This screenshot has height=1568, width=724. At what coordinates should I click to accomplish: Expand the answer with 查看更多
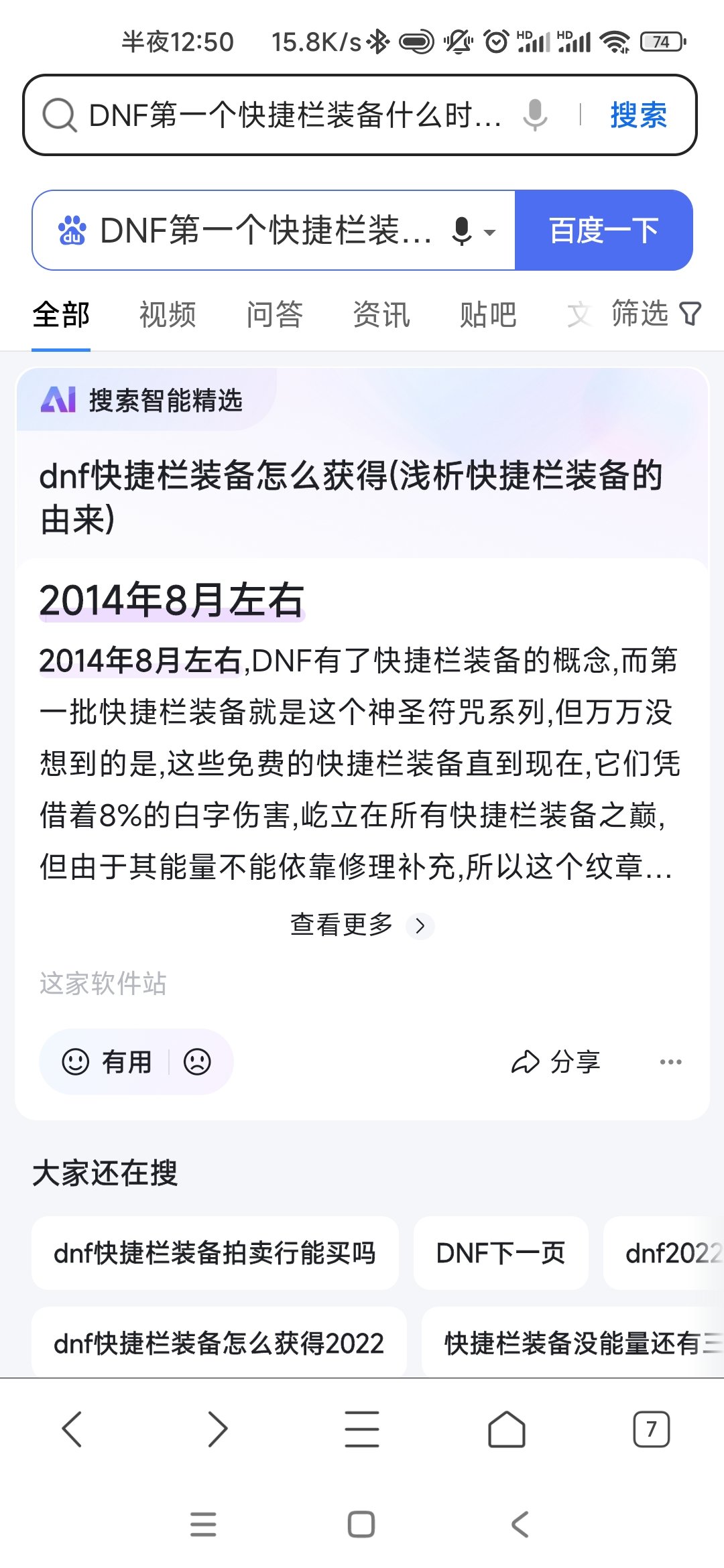(362, 925)
